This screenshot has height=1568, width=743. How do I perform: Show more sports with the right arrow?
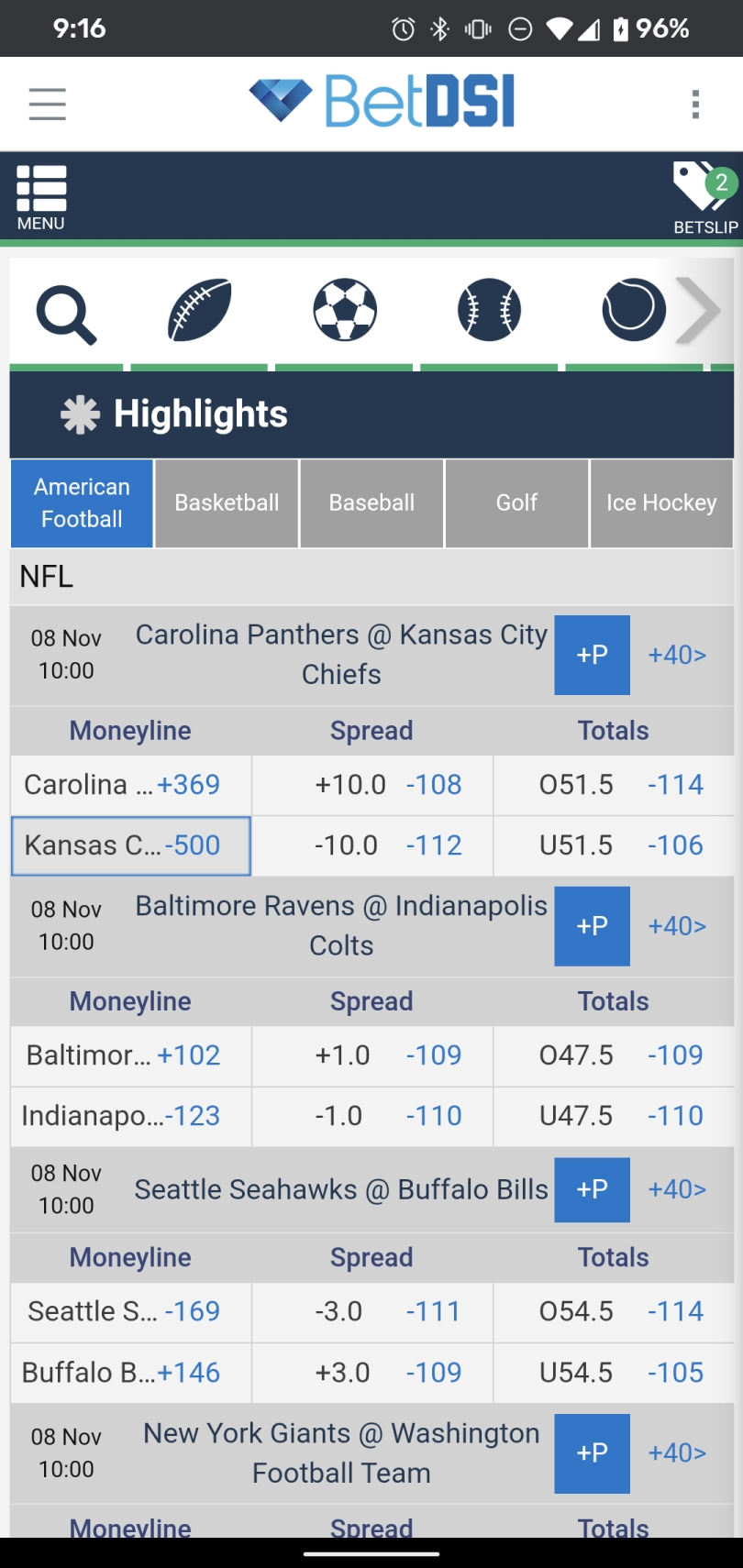click(x=699, y=310)
